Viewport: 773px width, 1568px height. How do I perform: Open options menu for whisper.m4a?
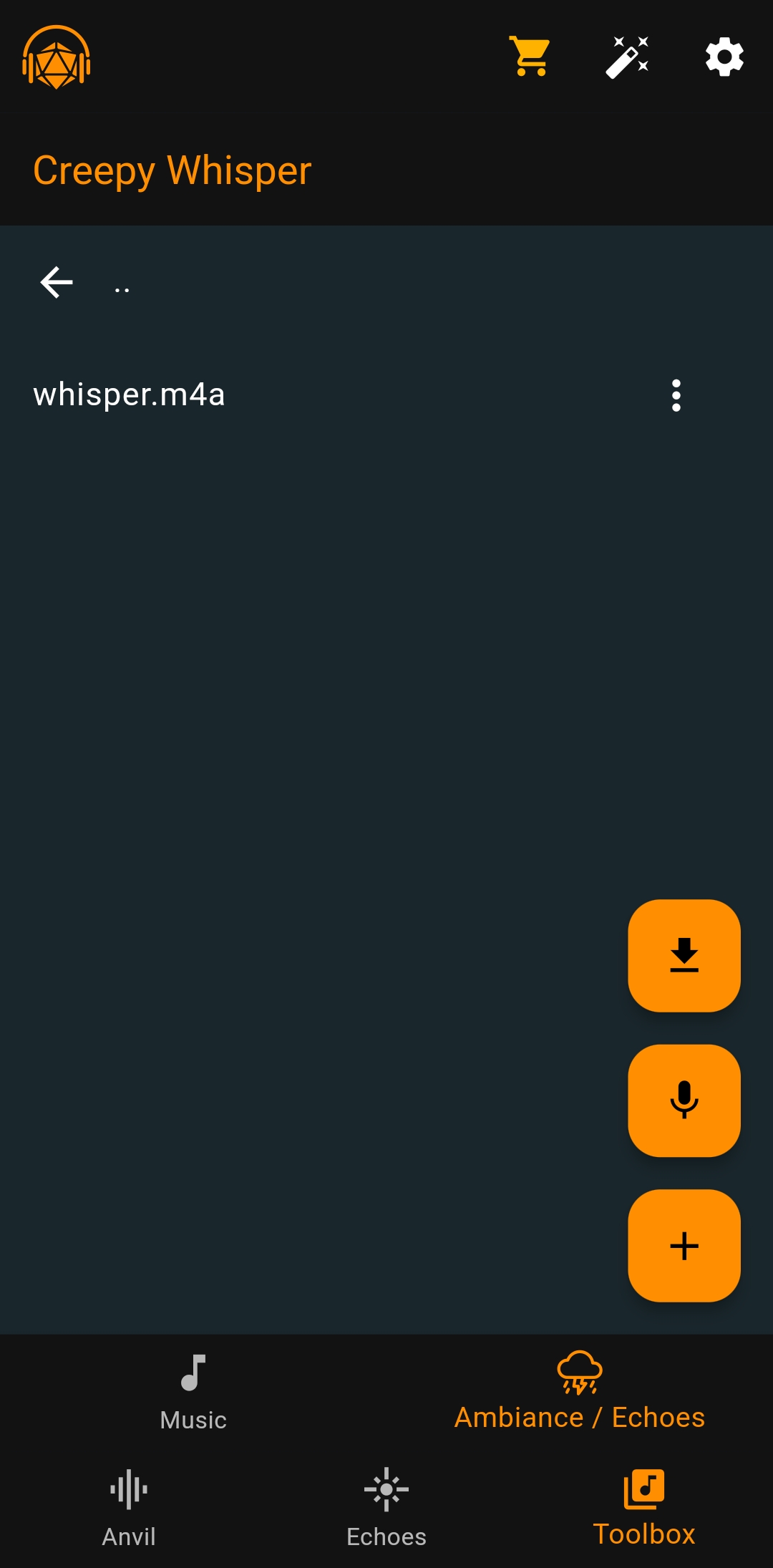(676, 395)
